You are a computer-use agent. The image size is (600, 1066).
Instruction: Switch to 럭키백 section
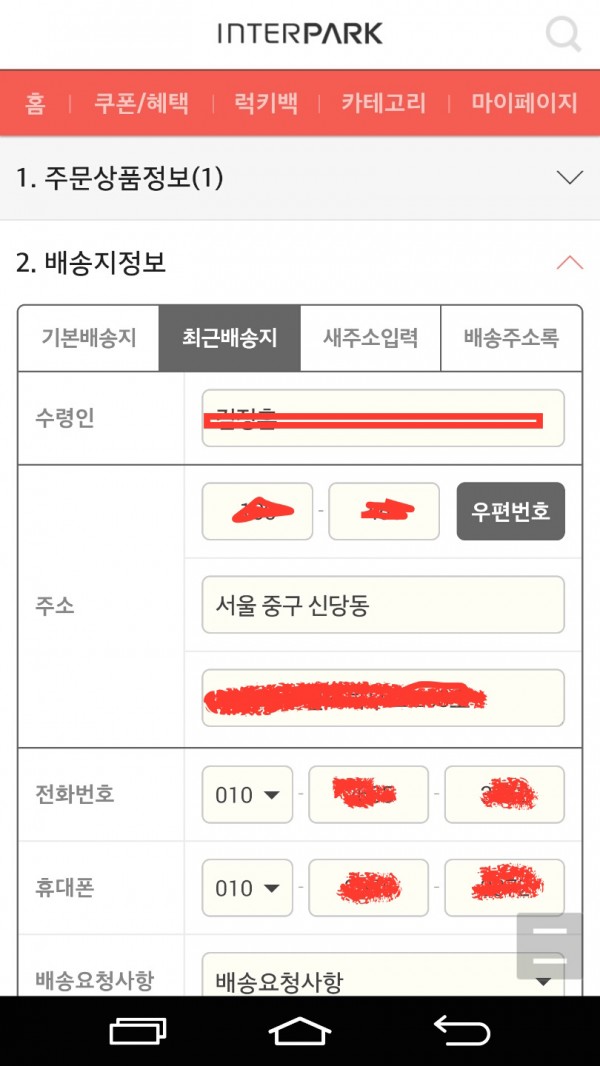[x=266, y=103]
